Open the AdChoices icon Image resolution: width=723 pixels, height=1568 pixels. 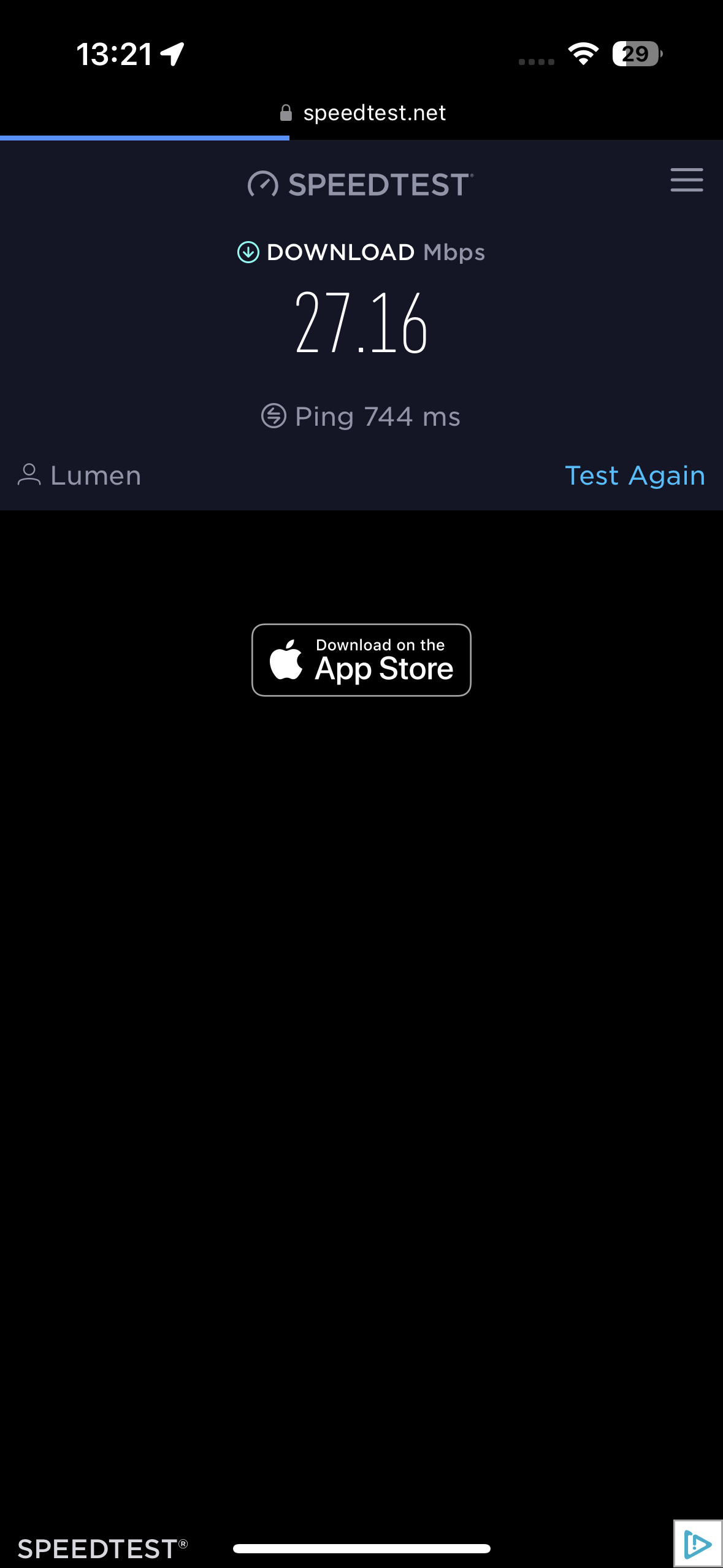click(697, 1543)
